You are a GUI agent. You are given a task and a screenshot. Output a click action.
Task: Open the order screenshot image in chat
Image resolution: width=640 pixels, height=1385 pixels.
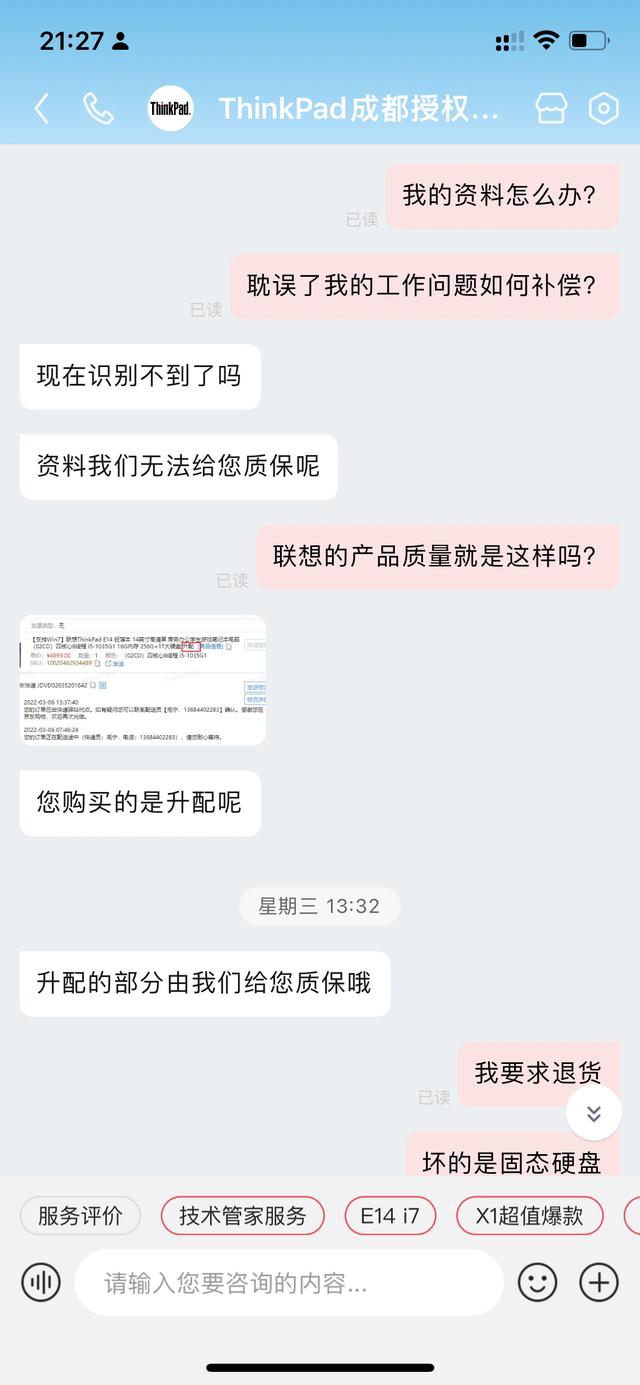click(x=143, y=680)
